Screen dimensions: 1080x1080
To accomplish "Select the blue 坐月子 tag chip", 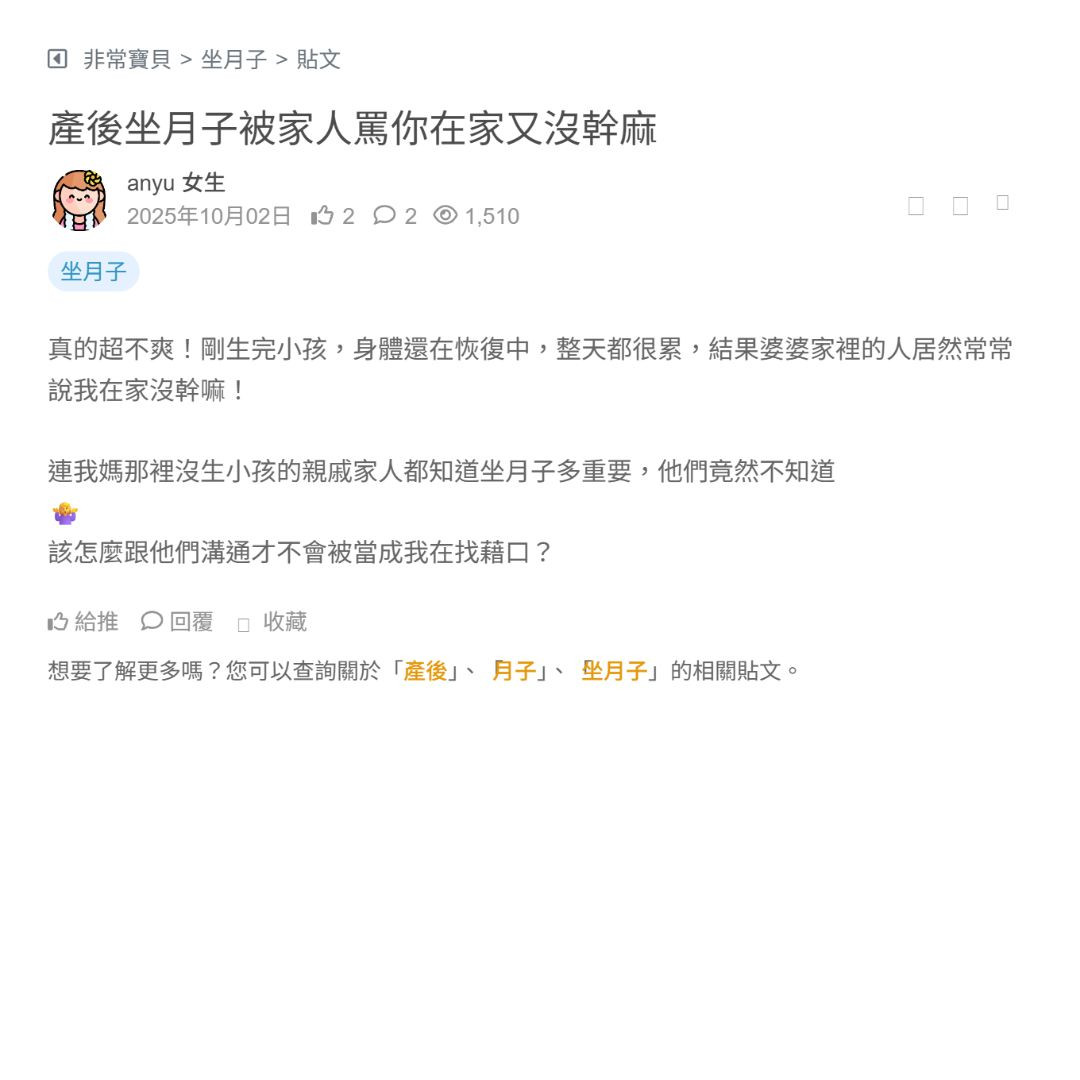I will tap(93, 271).
